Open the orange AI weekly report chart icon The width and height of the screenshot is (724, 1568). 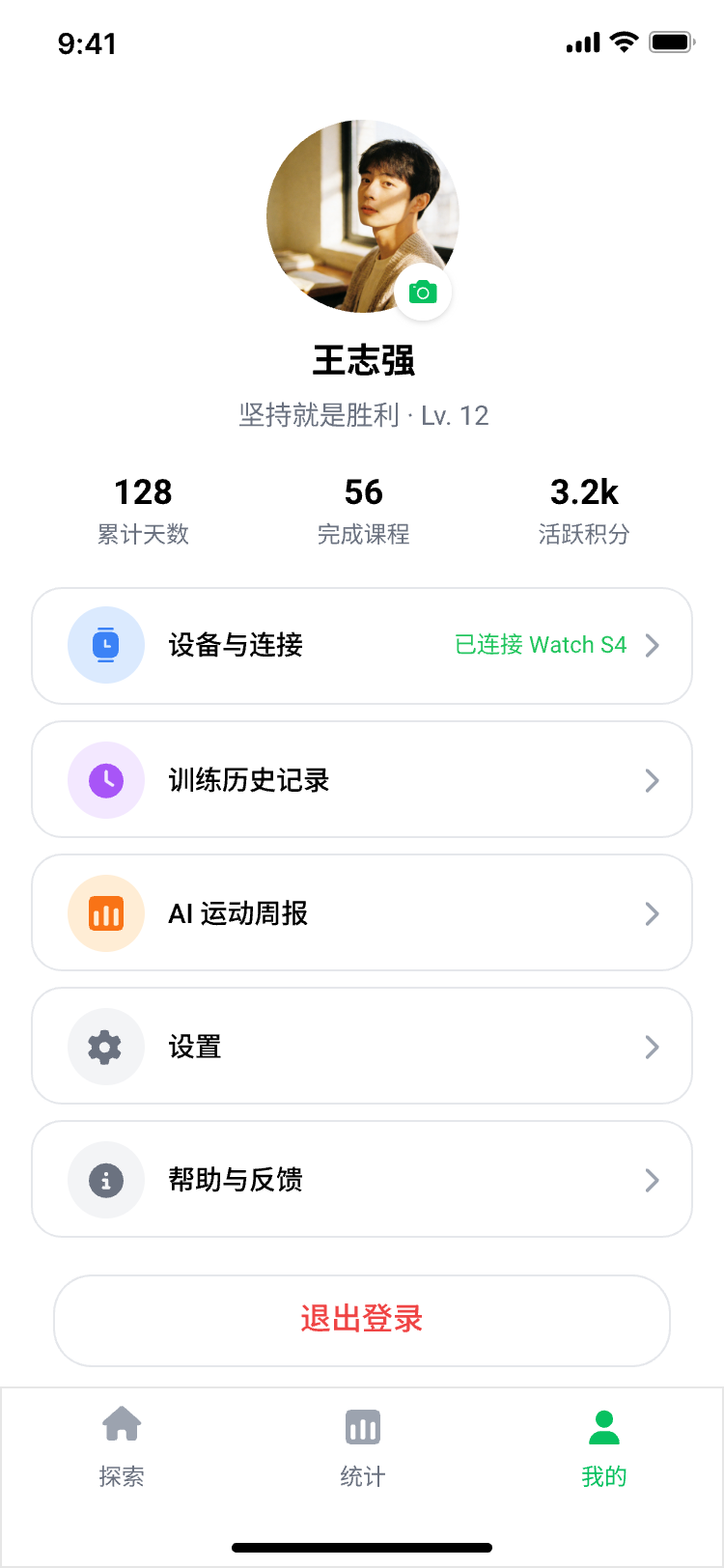click(105, 912)
